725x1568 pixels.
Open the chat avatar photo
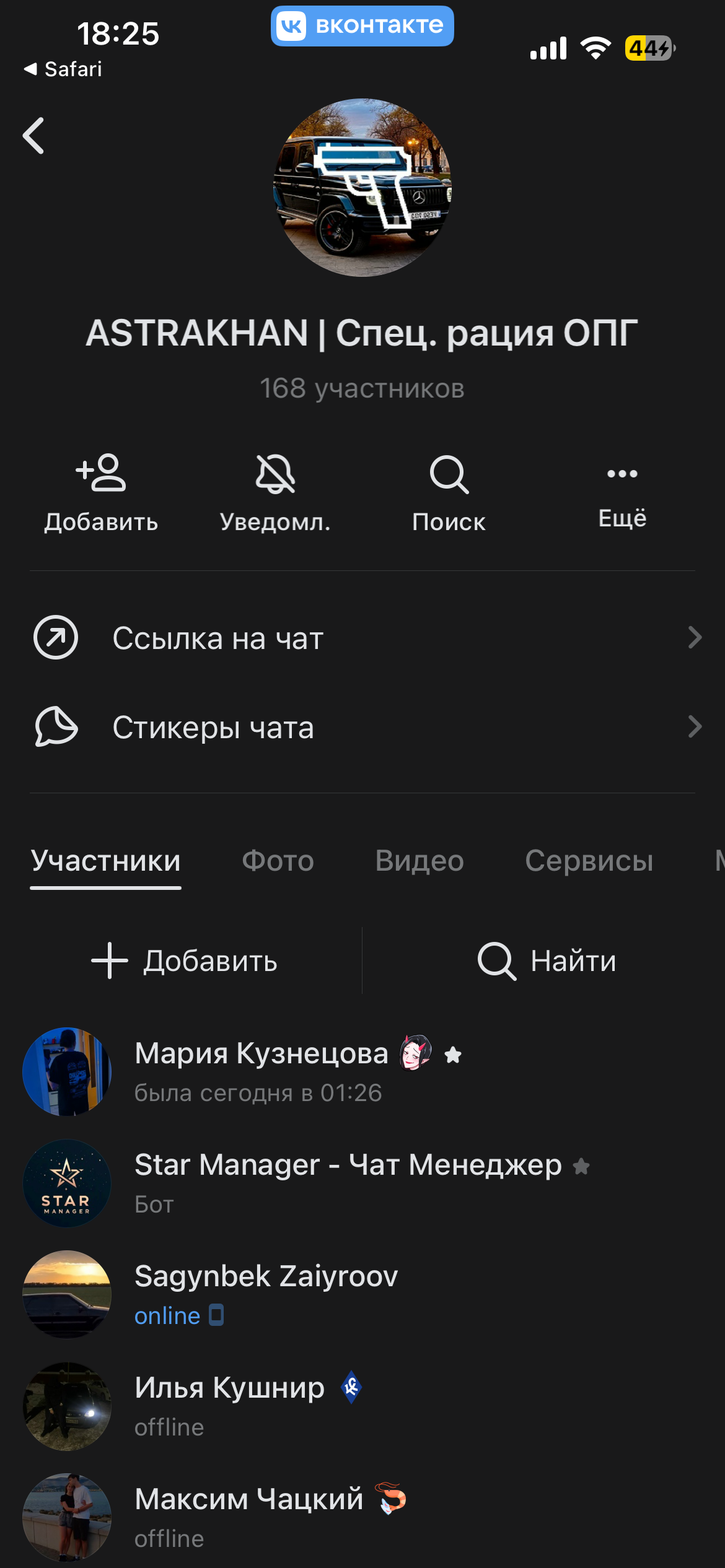point(362,188)
